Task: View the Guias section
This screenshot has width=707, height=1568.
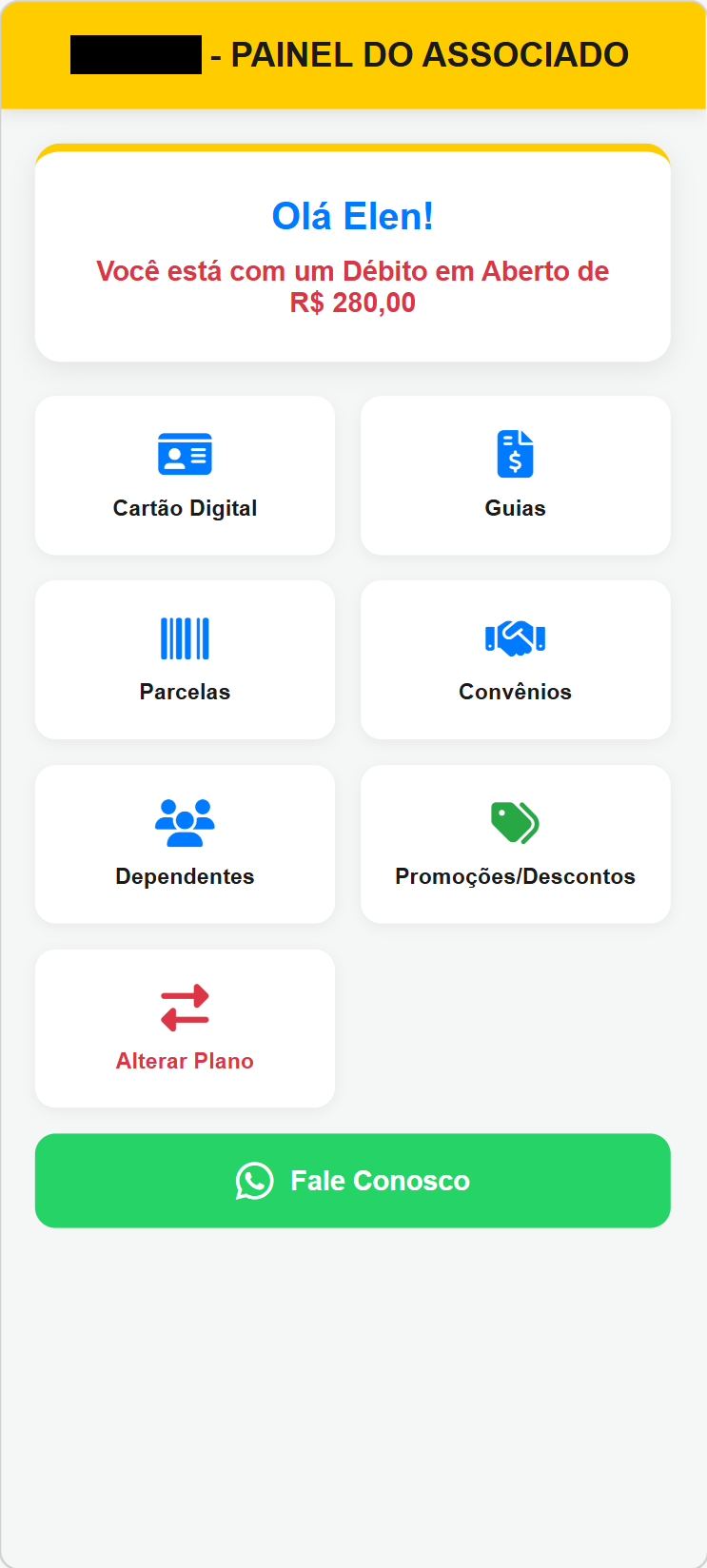Action: click(515, 476)
